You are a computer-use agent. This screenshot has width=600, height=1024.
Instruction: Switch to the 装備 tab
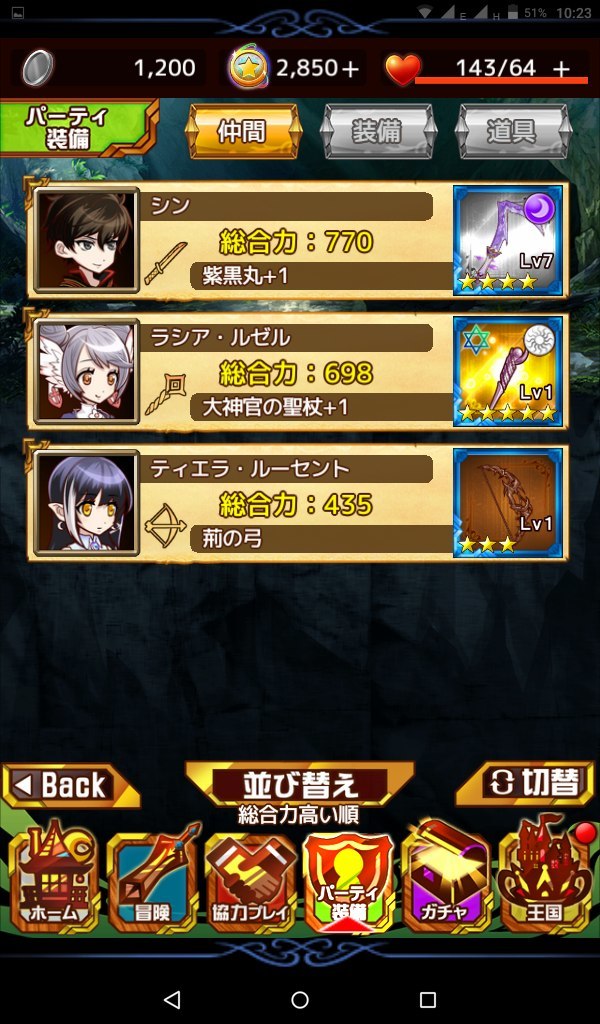tap(378, 131)
